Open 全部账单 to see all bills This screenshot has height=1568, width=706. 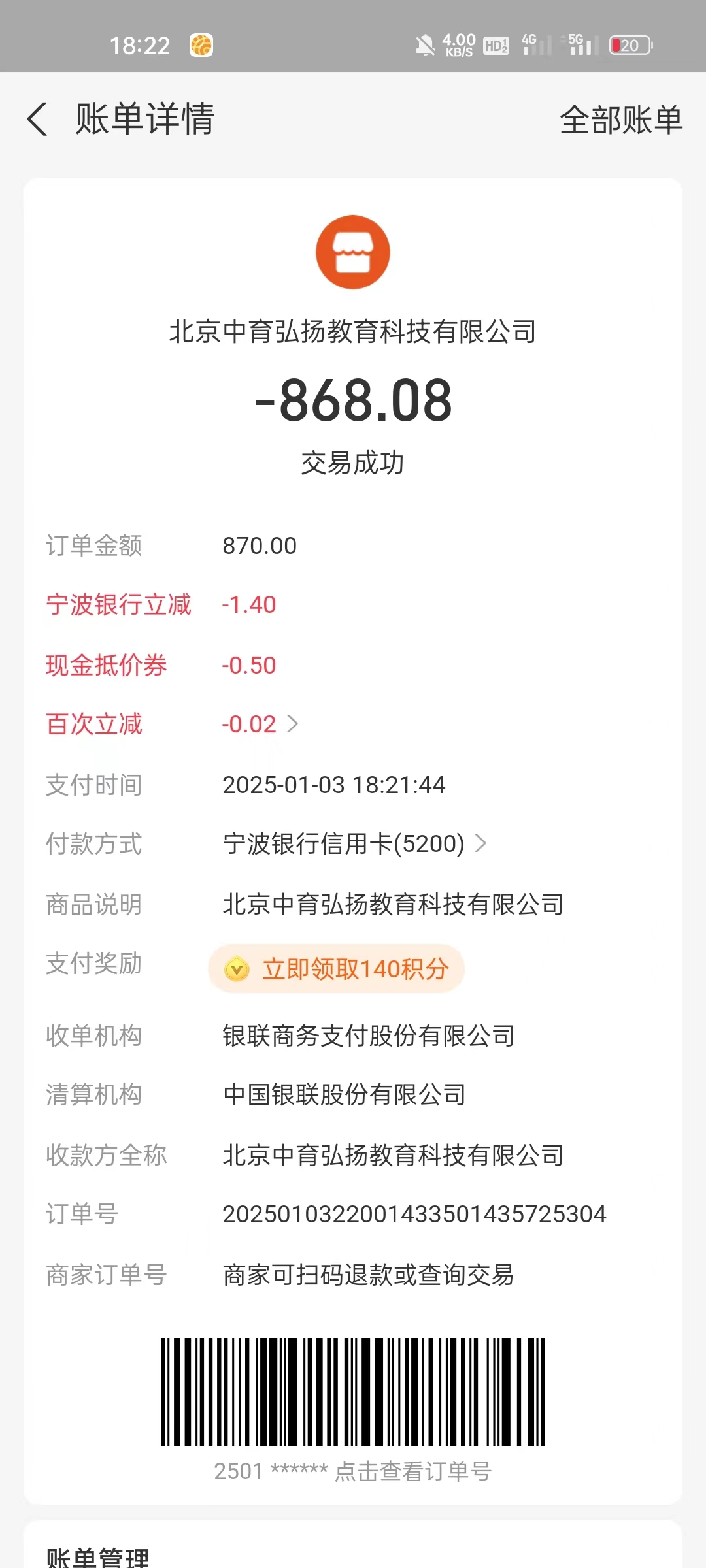click(x=621, y=120)
